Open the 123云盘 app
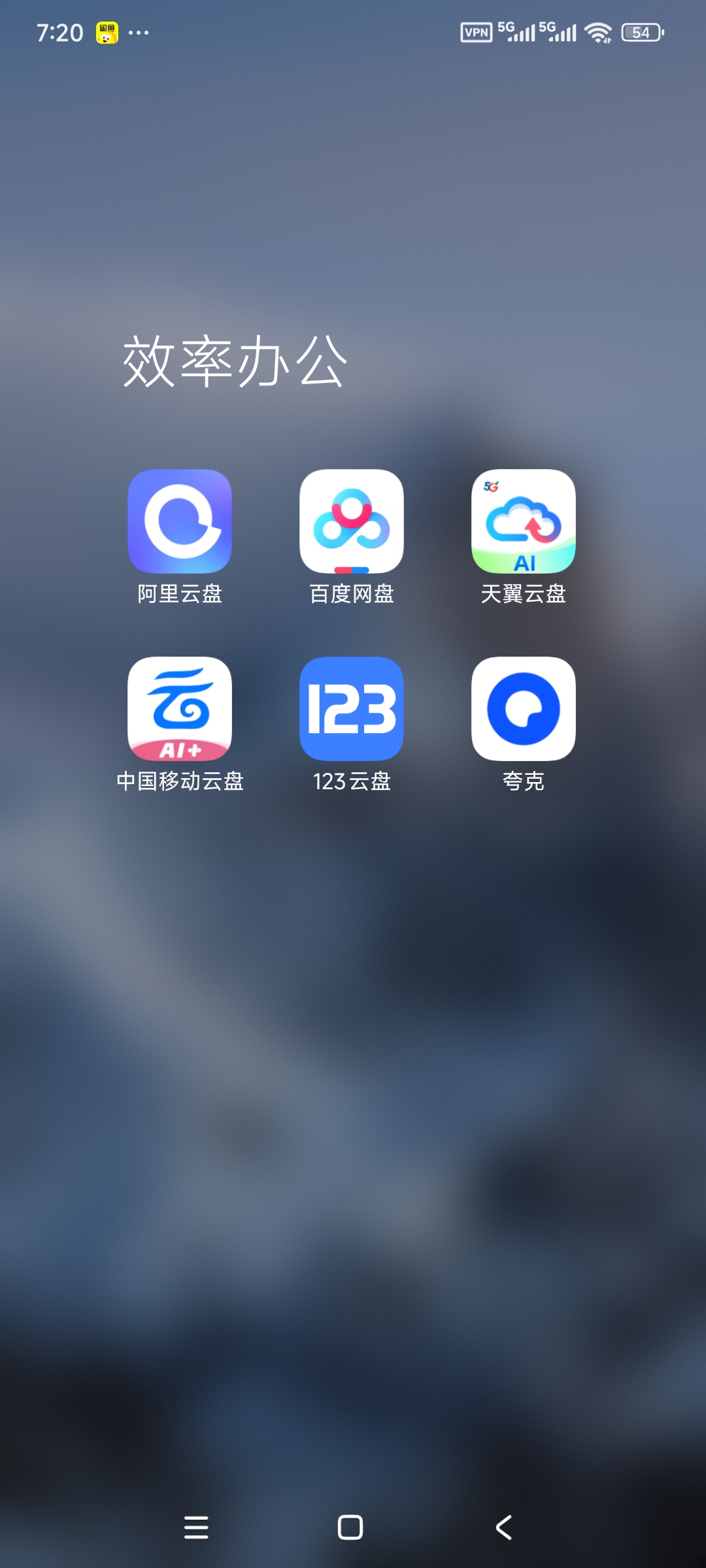706x1568 pixels. coord(352,709)
